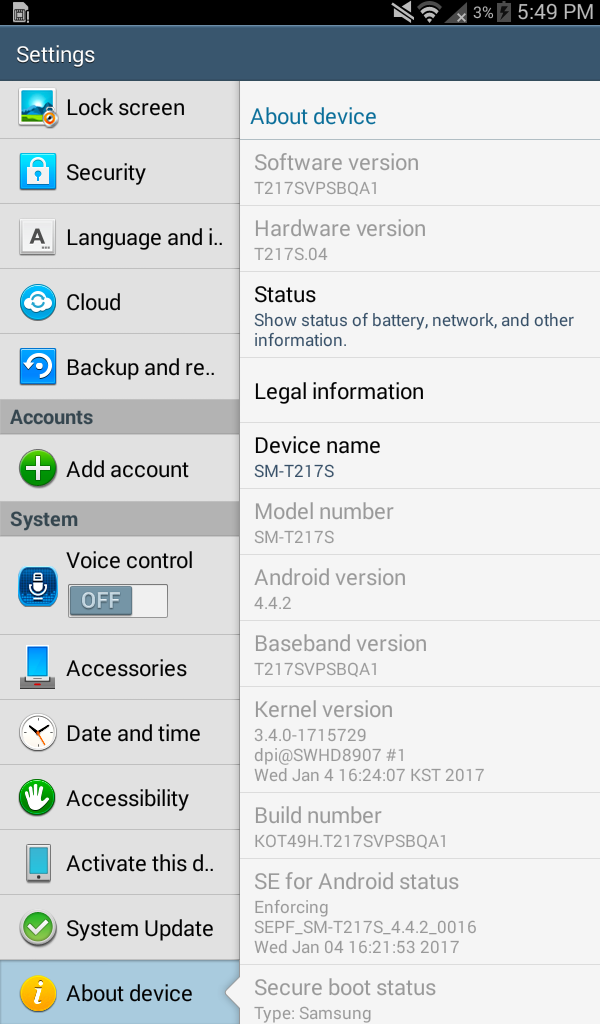The width and height of the screenshot is (600, 1024).
Task: Open Cloud settings
Action: click(x=119, y=302)
